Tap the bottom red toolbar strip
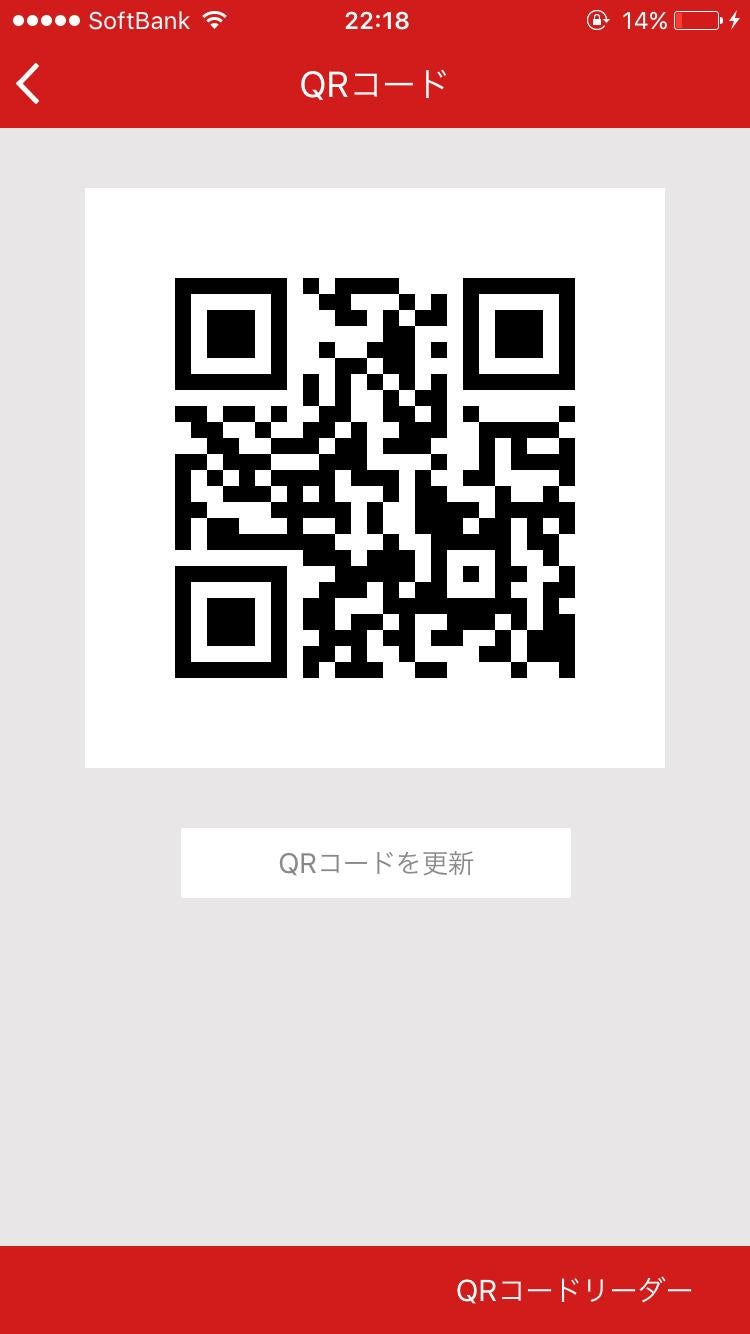 coord(200,1290)
